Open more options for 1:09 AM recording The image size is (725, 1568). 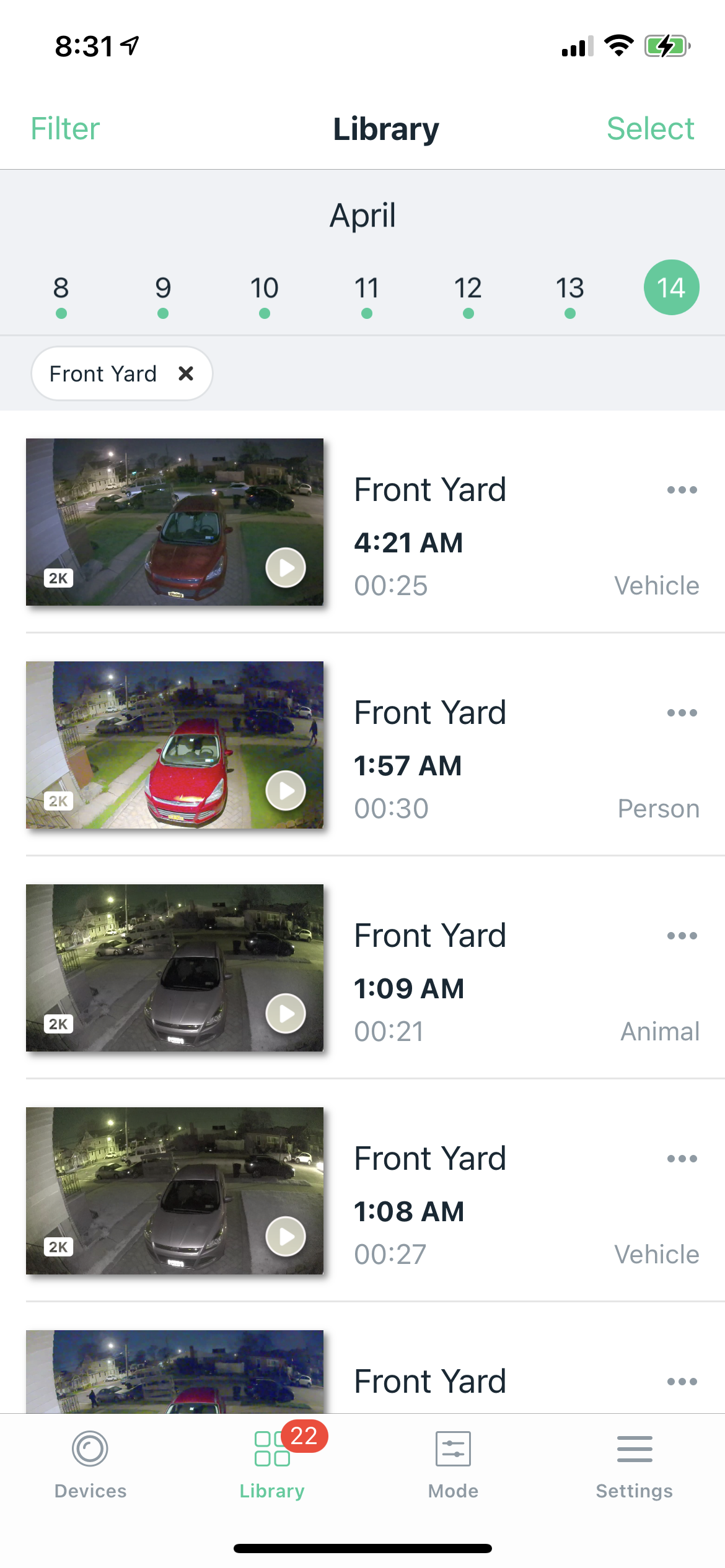pos(682,936)
